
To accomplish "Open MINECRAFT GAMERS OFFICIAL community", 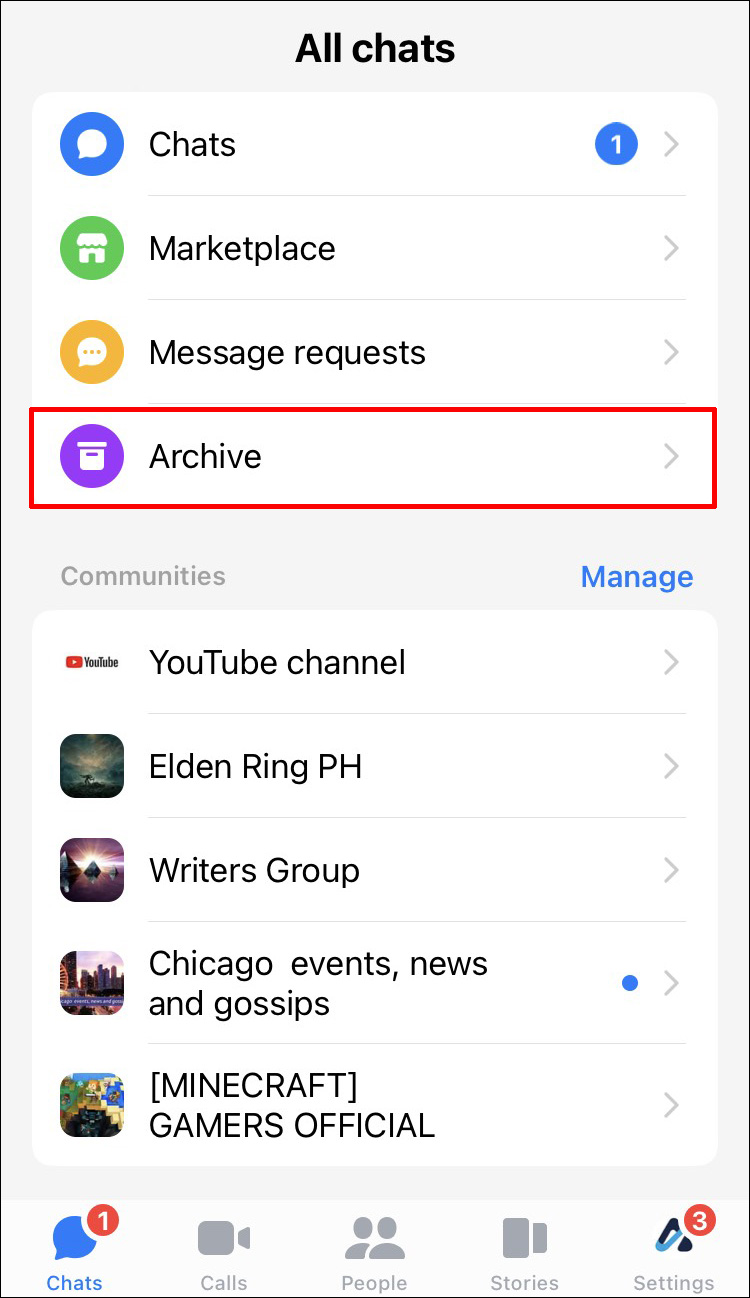I will 374,1105.
